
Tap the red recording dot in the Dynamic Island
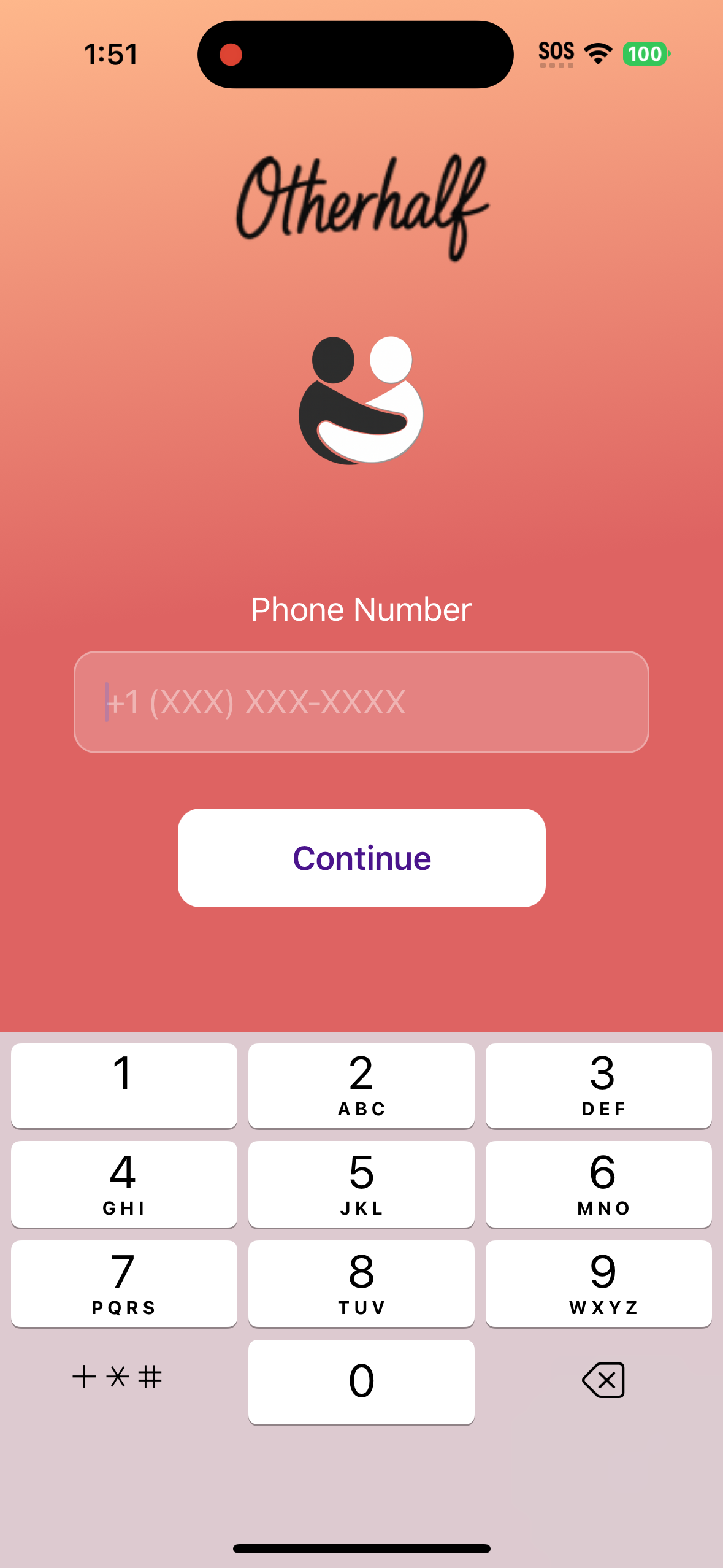(231, 54)
